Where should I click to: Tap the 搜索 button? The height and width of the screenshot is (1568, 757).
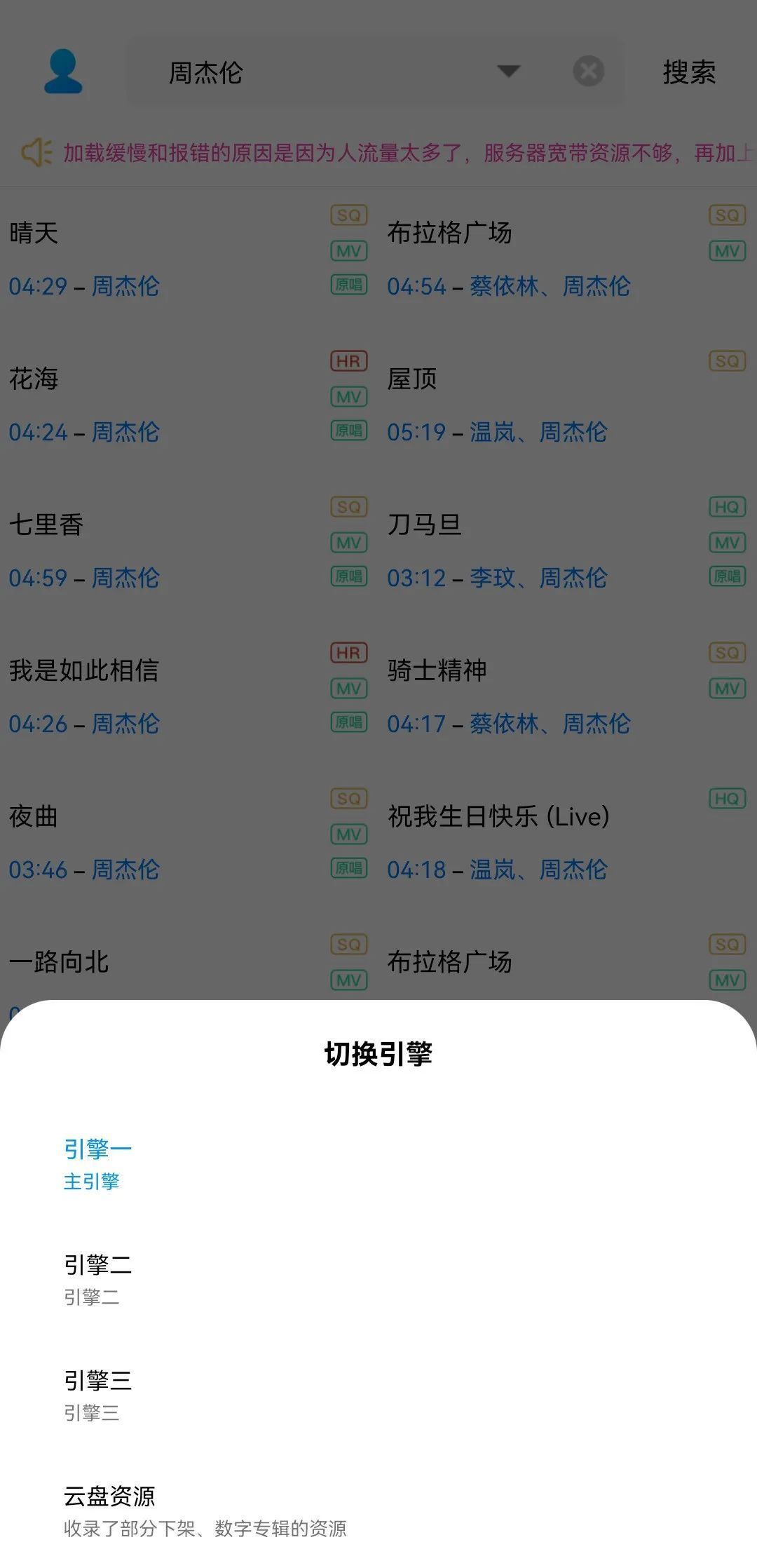click(689, 72)
